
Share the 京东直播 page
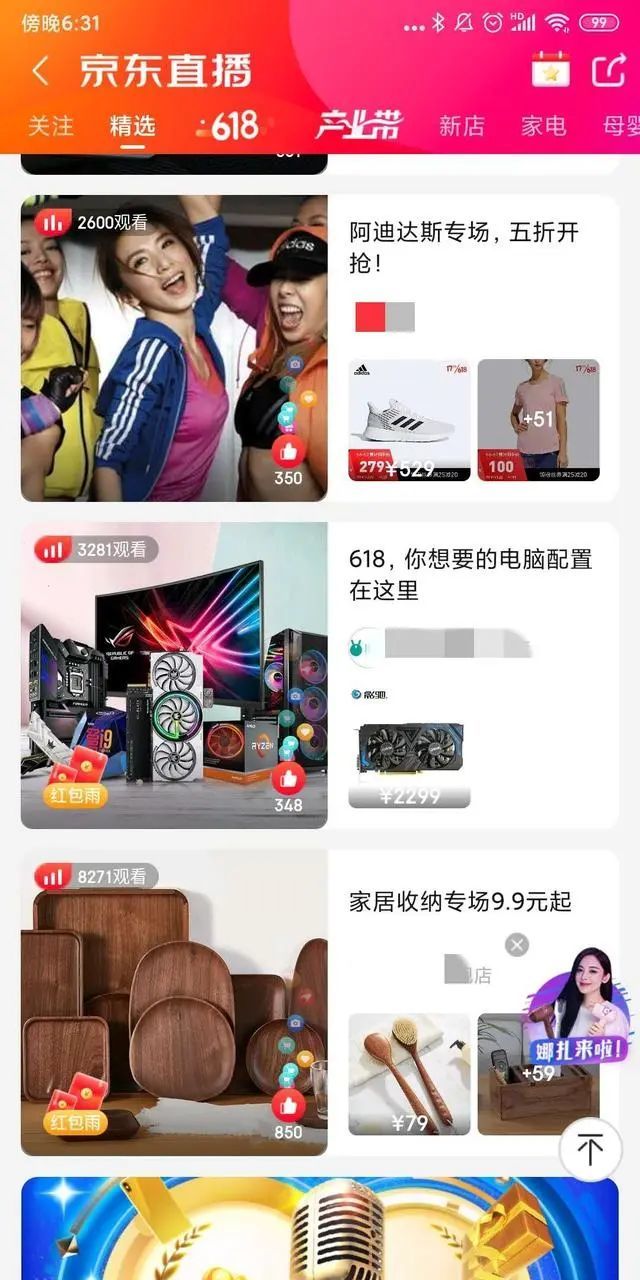(x=608, y=69)
